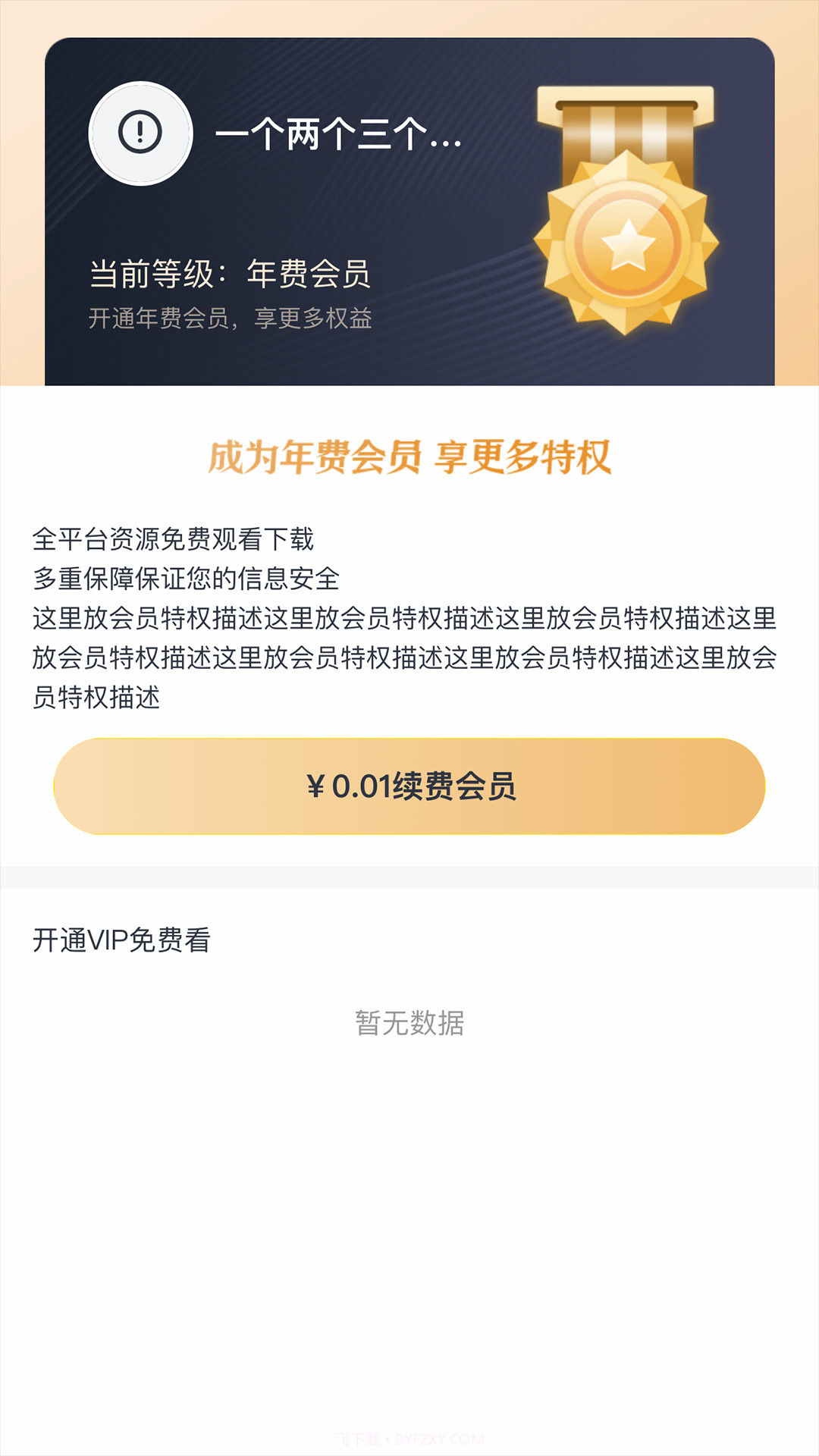
Task: Click the dark membership banner card
Action: point(409,212)
